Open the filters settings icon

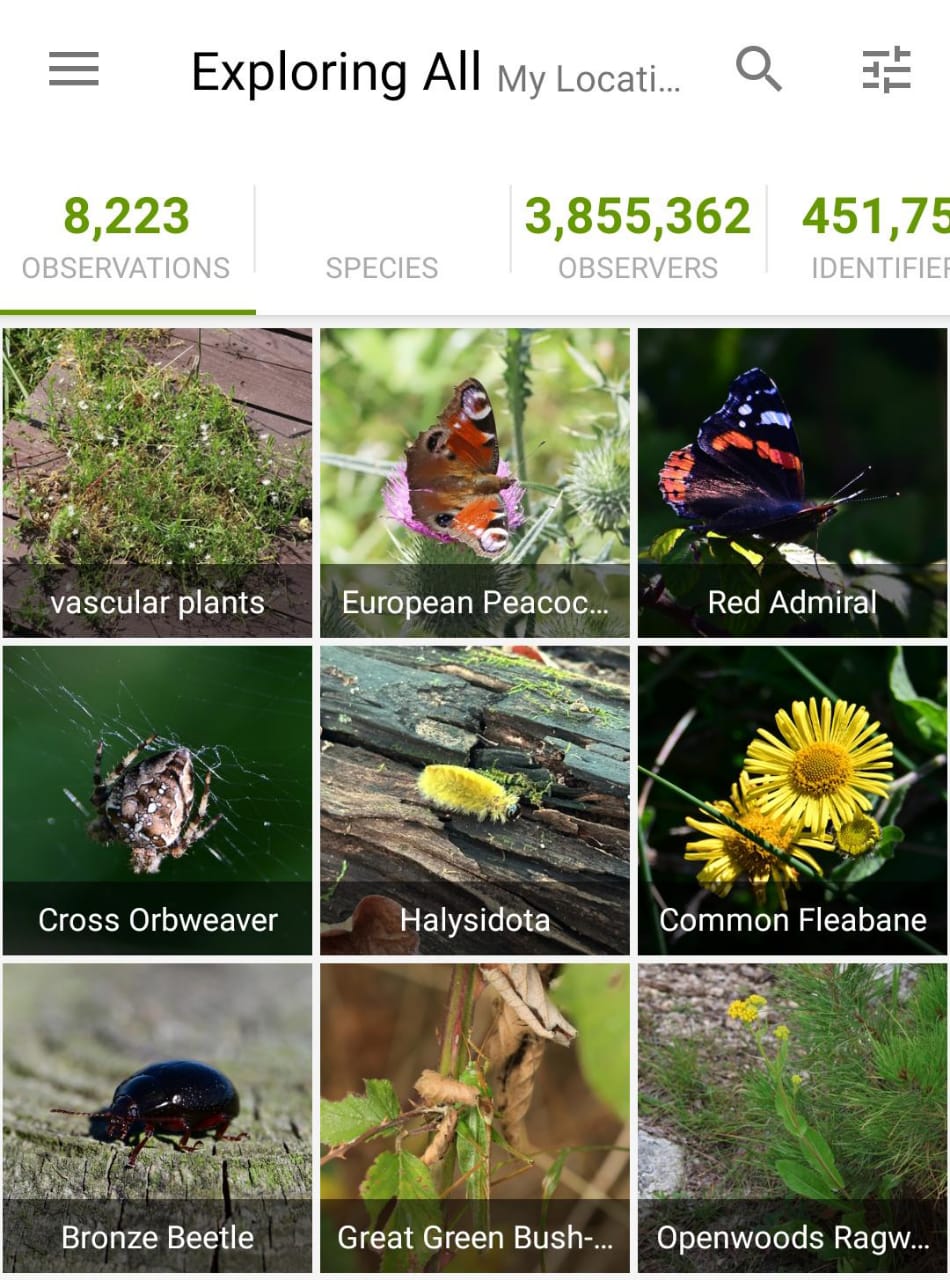[886, 70]
